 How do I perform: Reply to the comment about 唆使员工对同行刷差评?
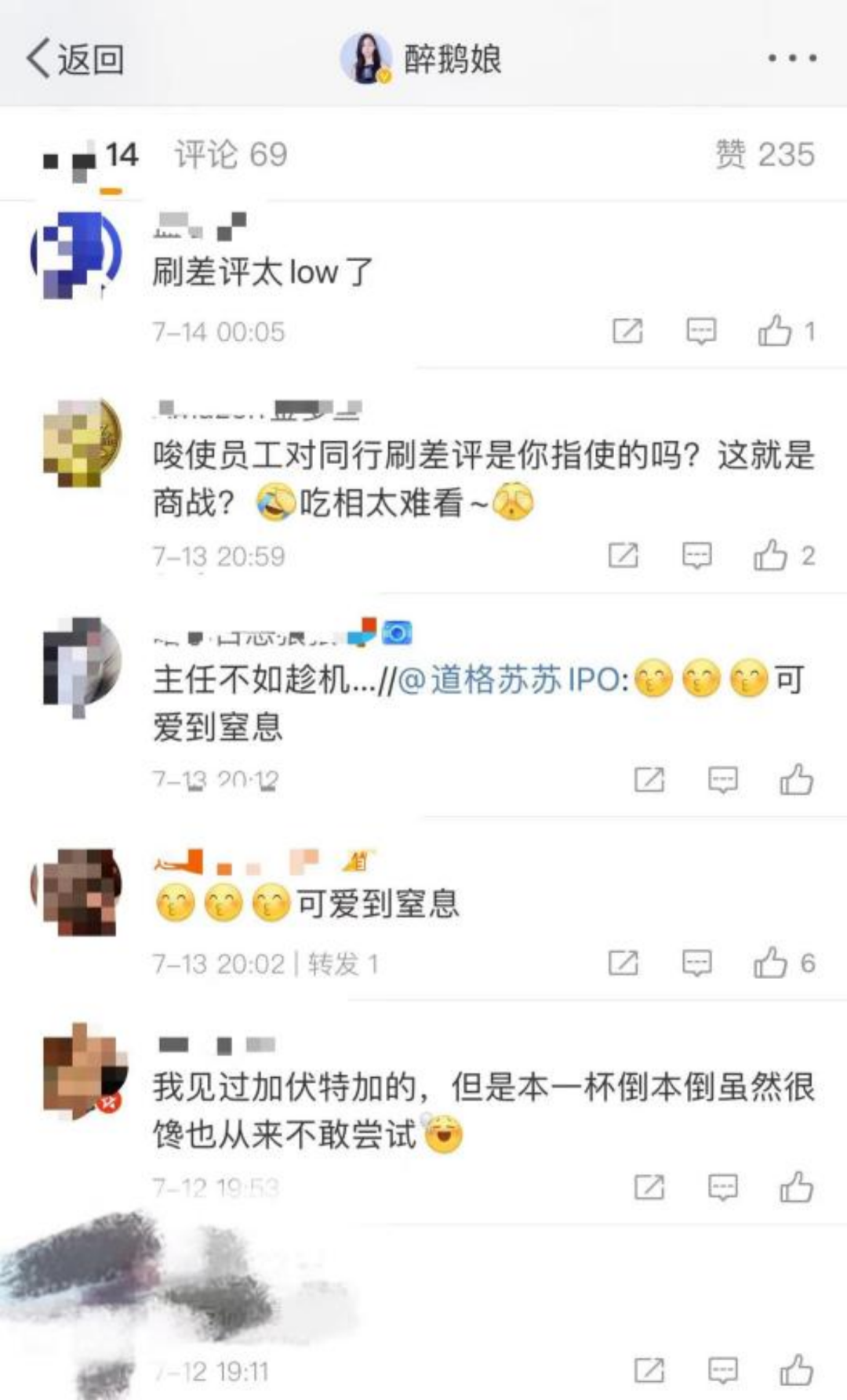pyautogui.click(x=696, y=556)
